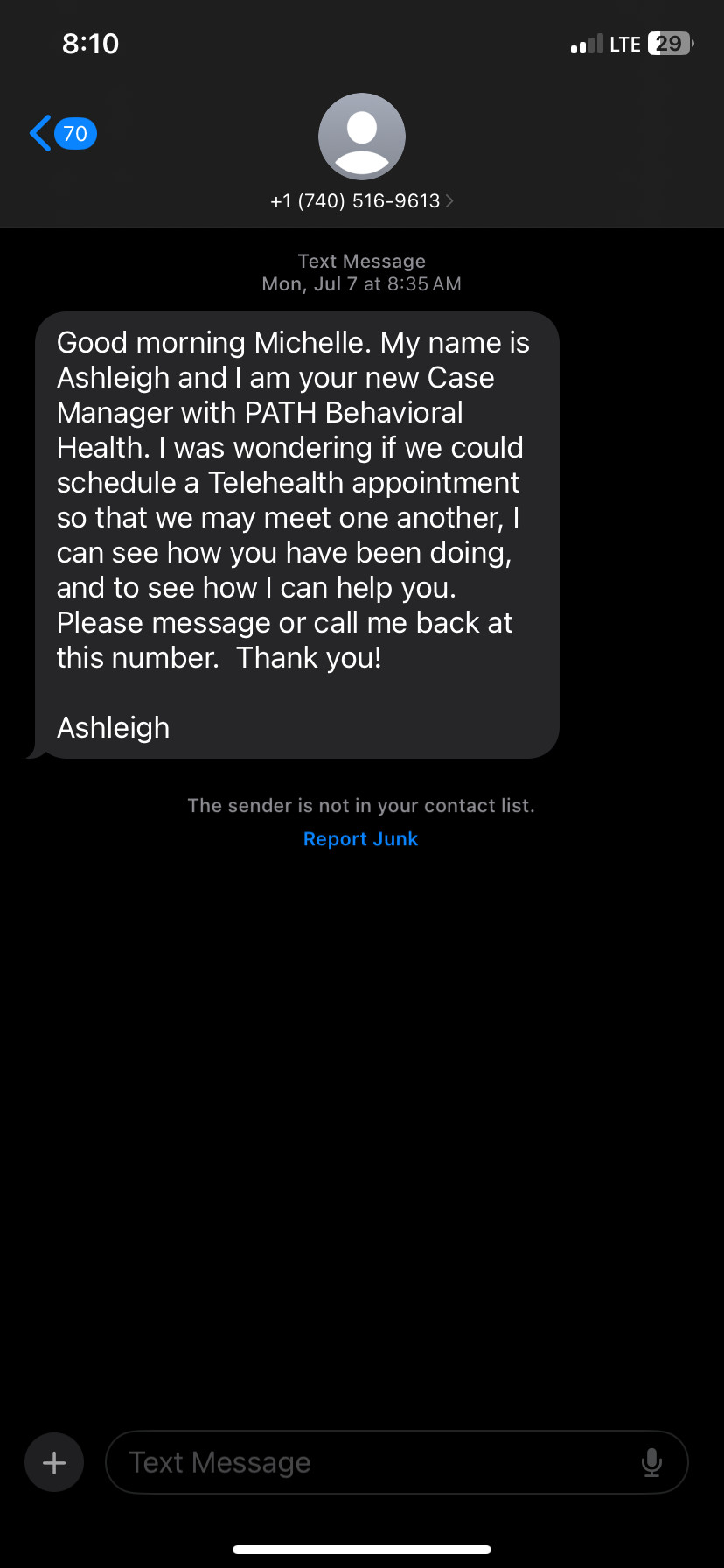The width and height of the screenshot is (724, 1568).
Task: Tap Report Junk link
Action: (360, 838)
